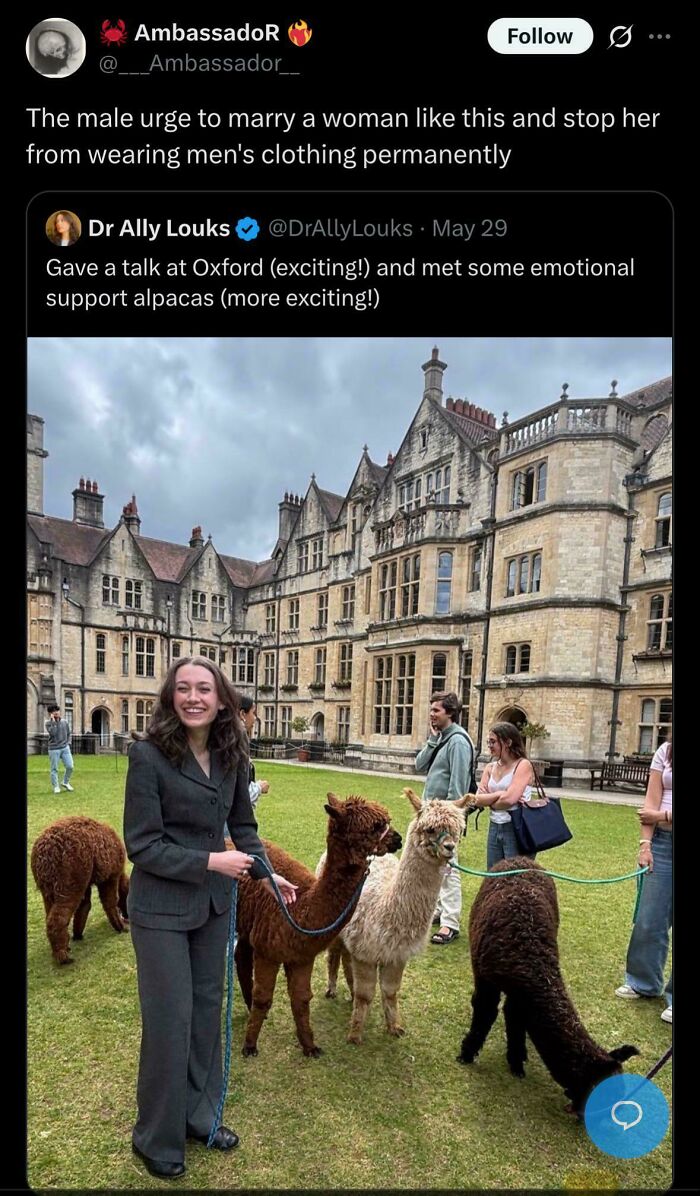This screenshot has height=1196, width=700.
Task: Open Dr Ally Louks' small avatar
Action: tap(63, 228)
